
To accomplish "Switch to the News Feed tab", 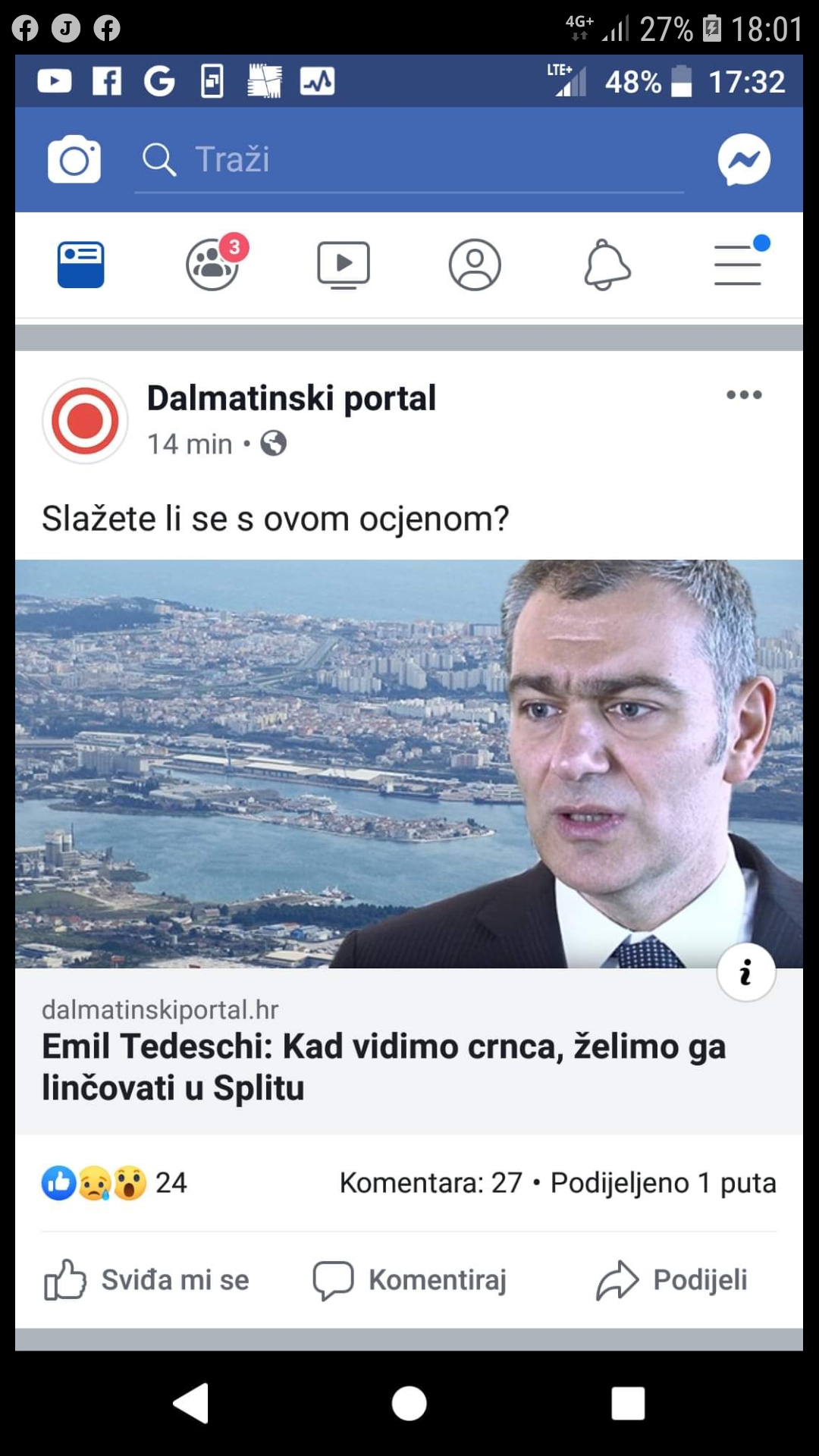I will coord(80,264).
